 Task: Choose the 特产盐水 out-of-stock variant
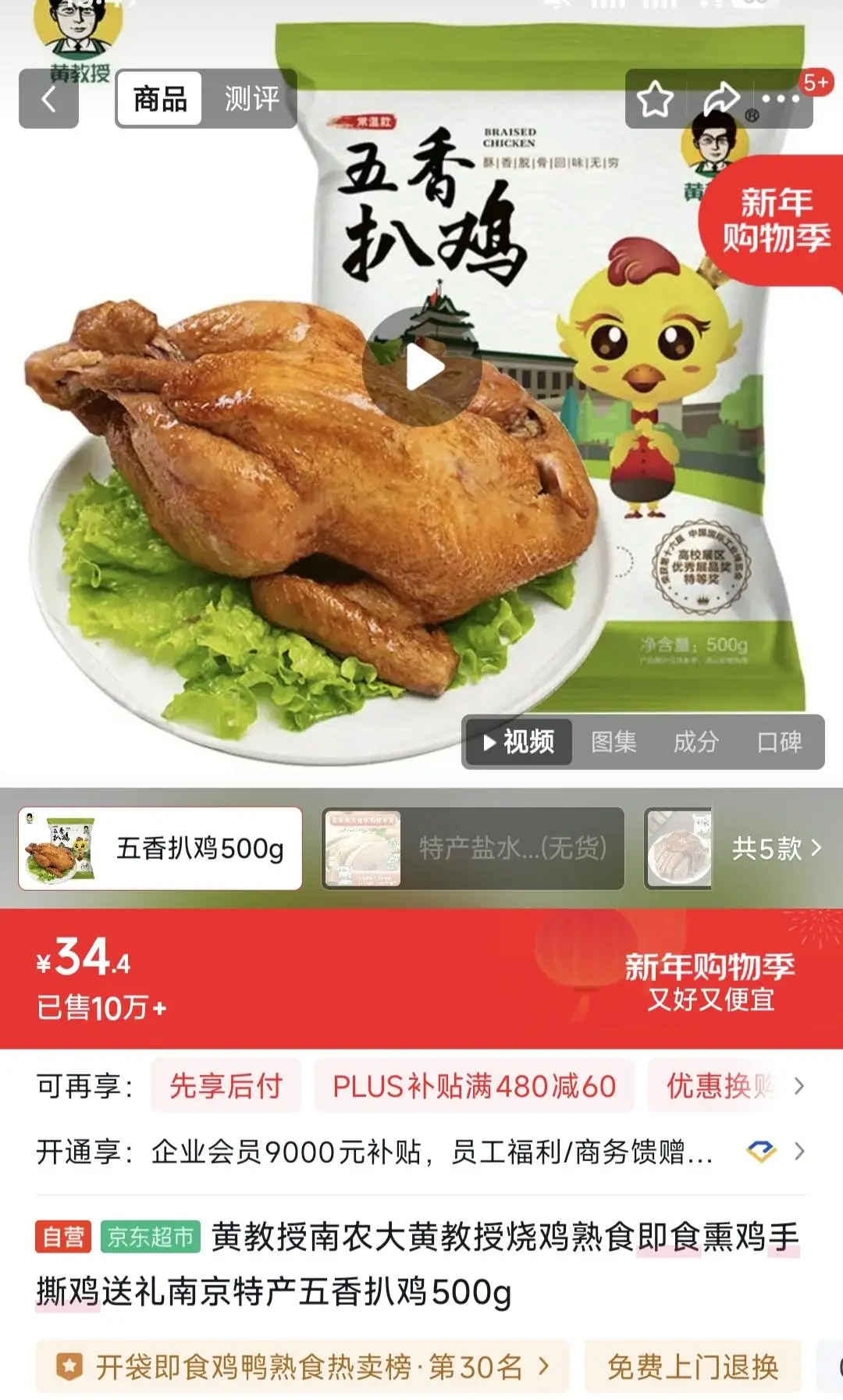pyautogui.click(x=473, y=848)
